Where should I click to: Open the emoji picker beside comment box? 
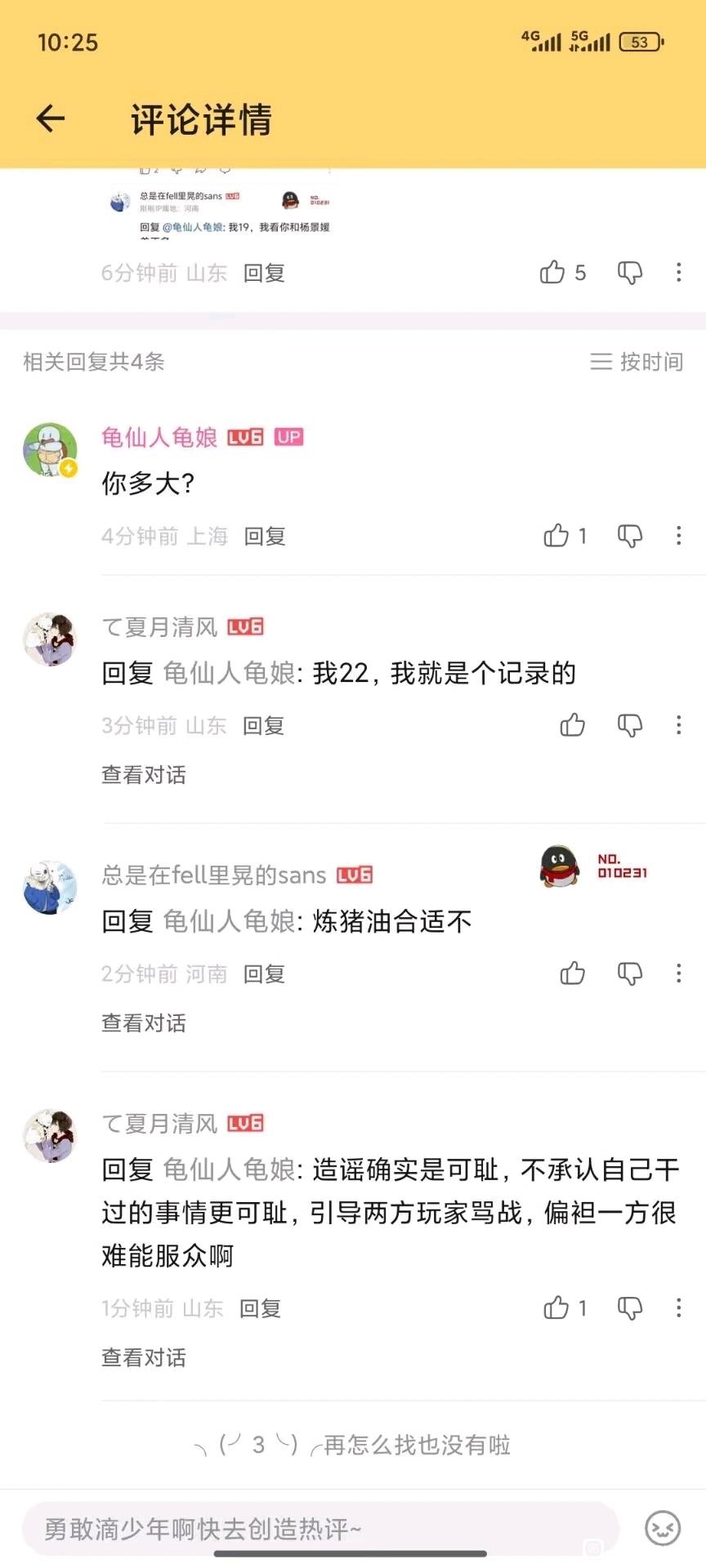tap(662, 1528)
